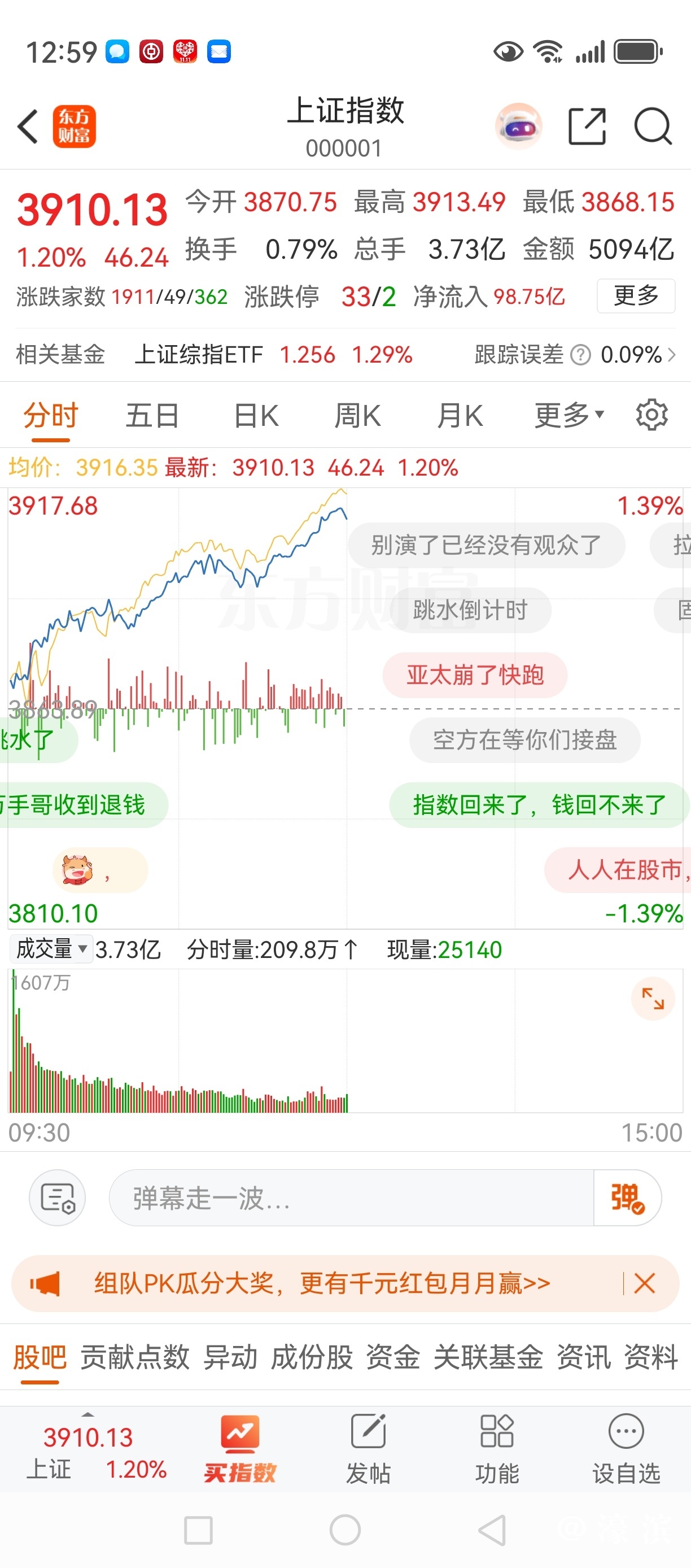This screenshot has height=1568, width=691.
Task: Tap 设自选 to add to watchlist
Action: coord(626,1449)
